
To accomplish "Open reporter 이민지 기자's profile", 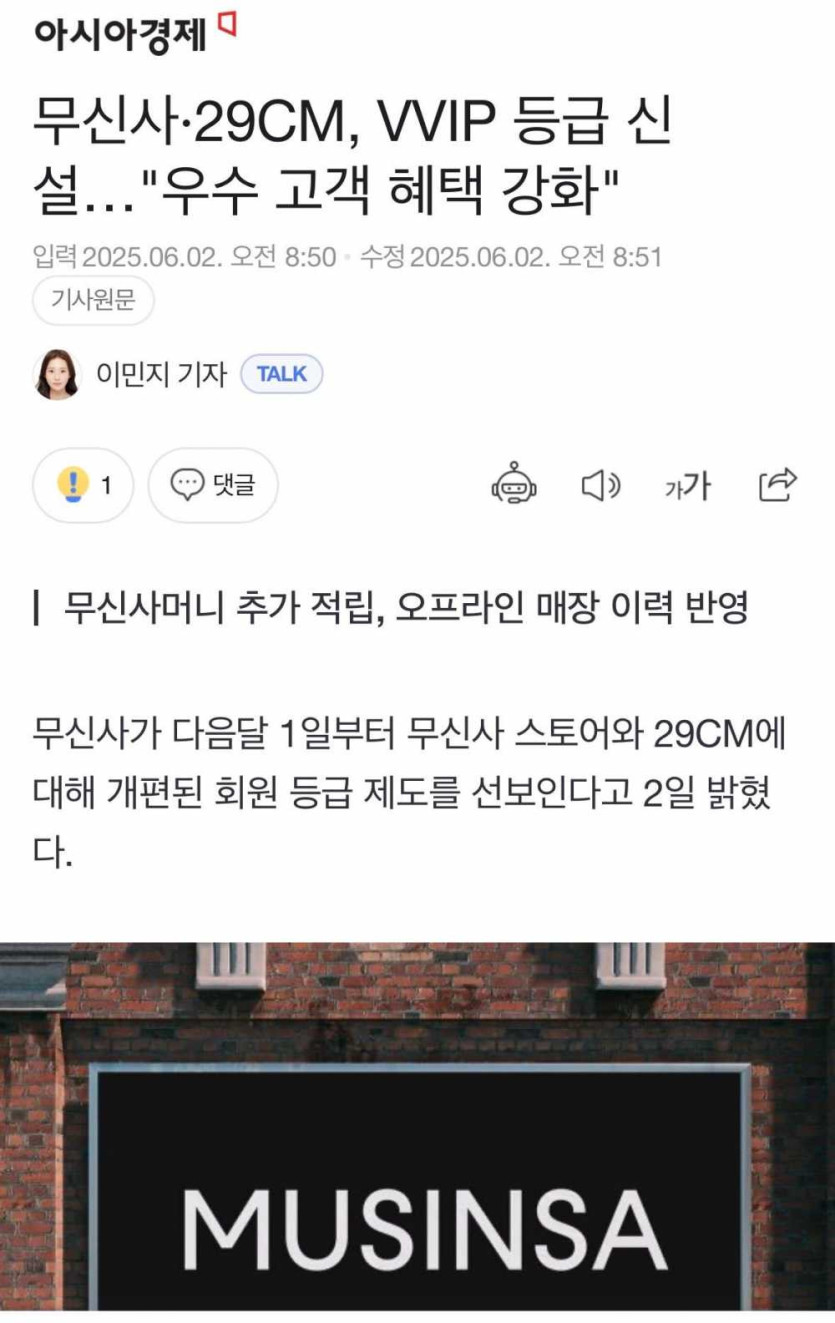I will click(160, 375).
